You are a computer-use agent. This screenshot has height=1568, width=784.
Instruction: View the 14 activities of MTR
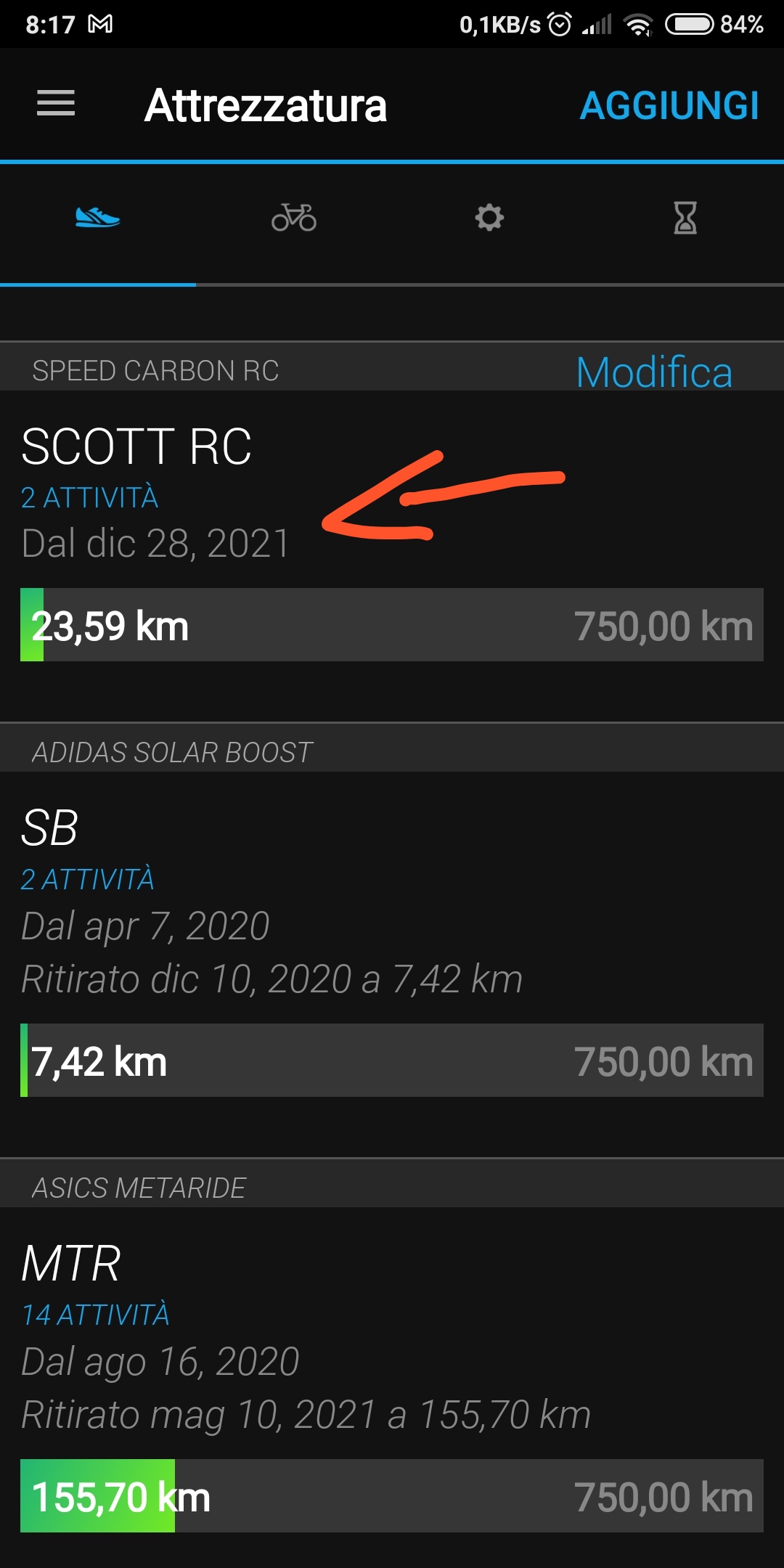[96, 1315]
